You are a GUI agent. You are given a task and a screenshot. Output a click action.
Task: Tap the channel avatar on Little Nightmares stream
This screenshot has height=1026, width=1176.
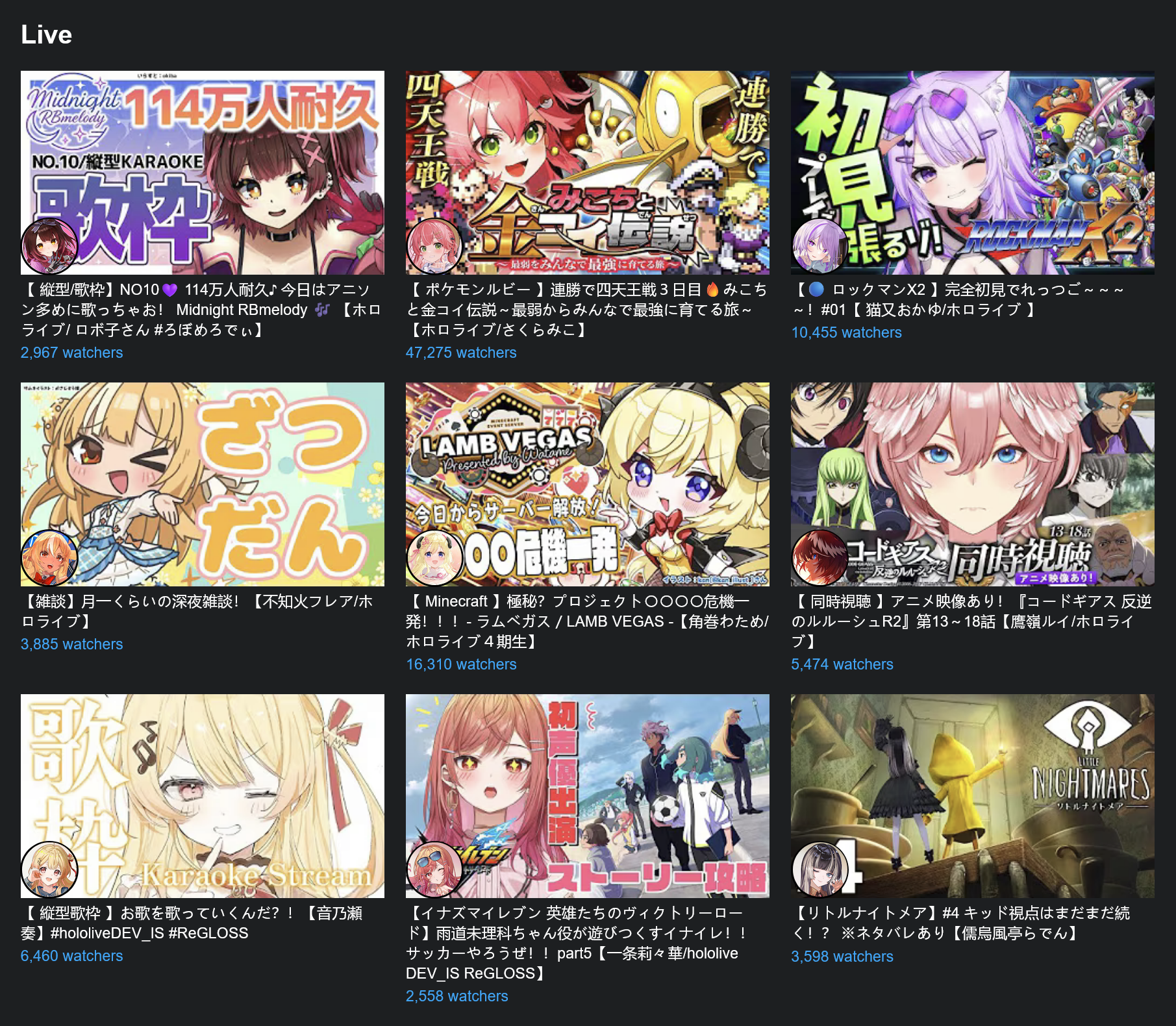pos(819,870)
